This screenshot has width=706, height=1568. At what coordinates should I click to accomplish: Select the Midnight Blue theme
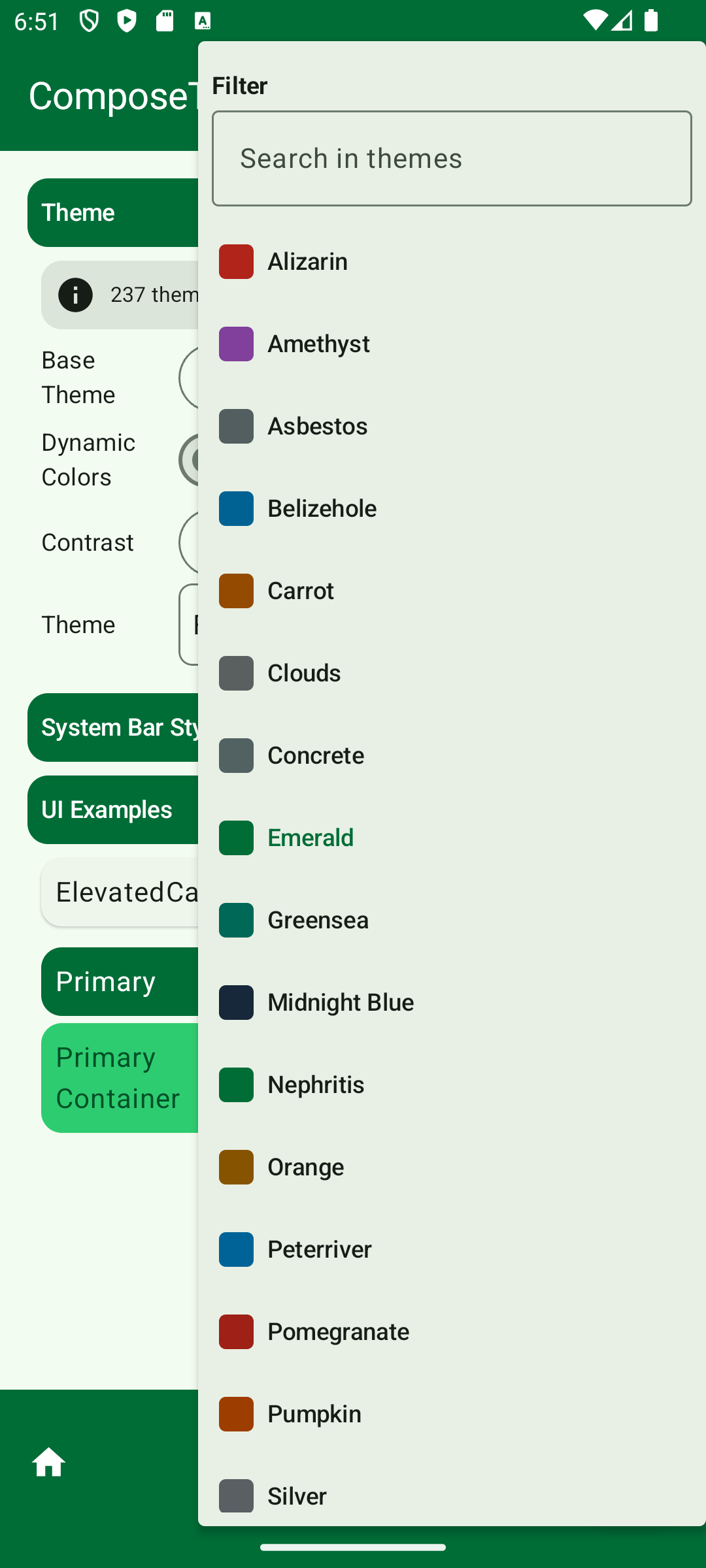452,1002
